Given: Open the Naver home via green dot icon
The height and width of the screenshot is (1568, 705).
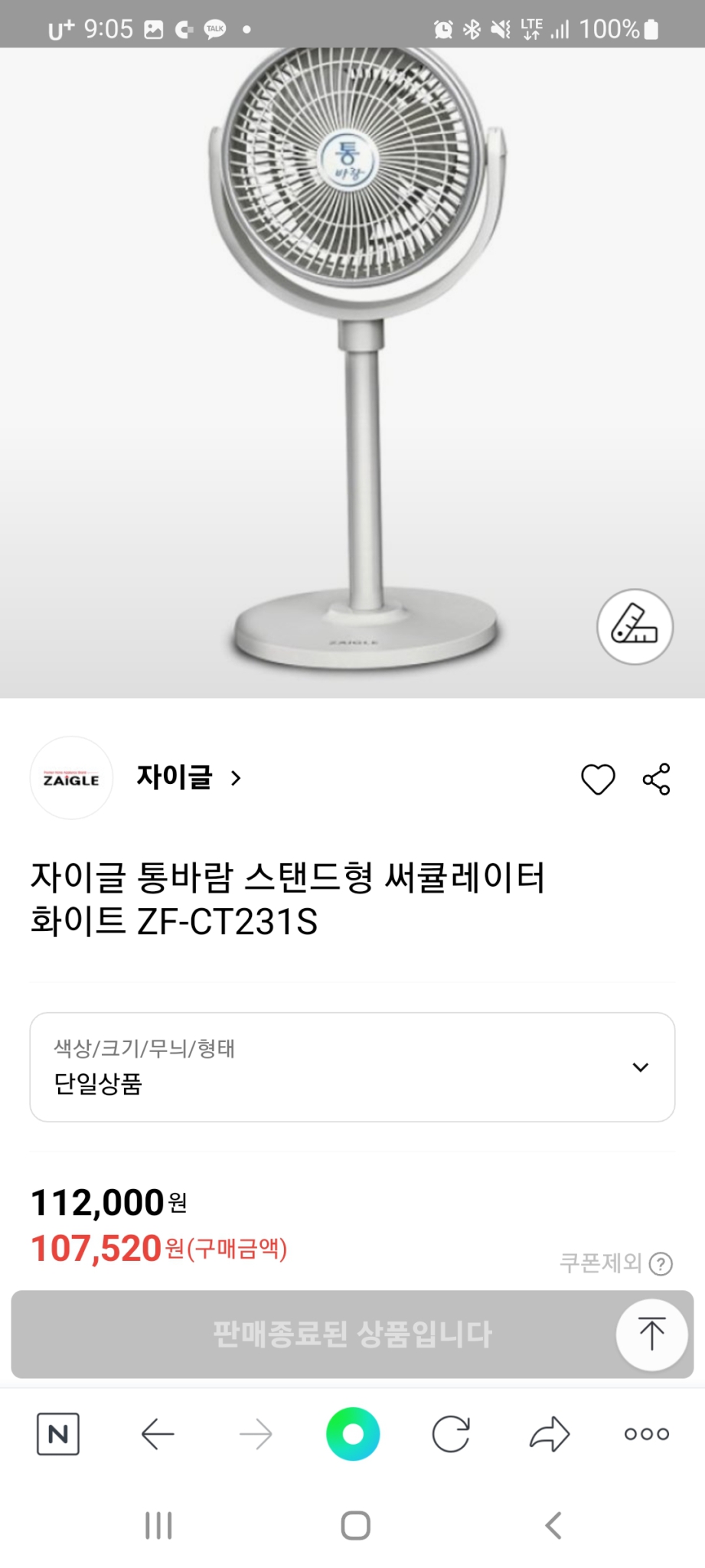Looking at the screenshot, I should tap(352, 1434).
